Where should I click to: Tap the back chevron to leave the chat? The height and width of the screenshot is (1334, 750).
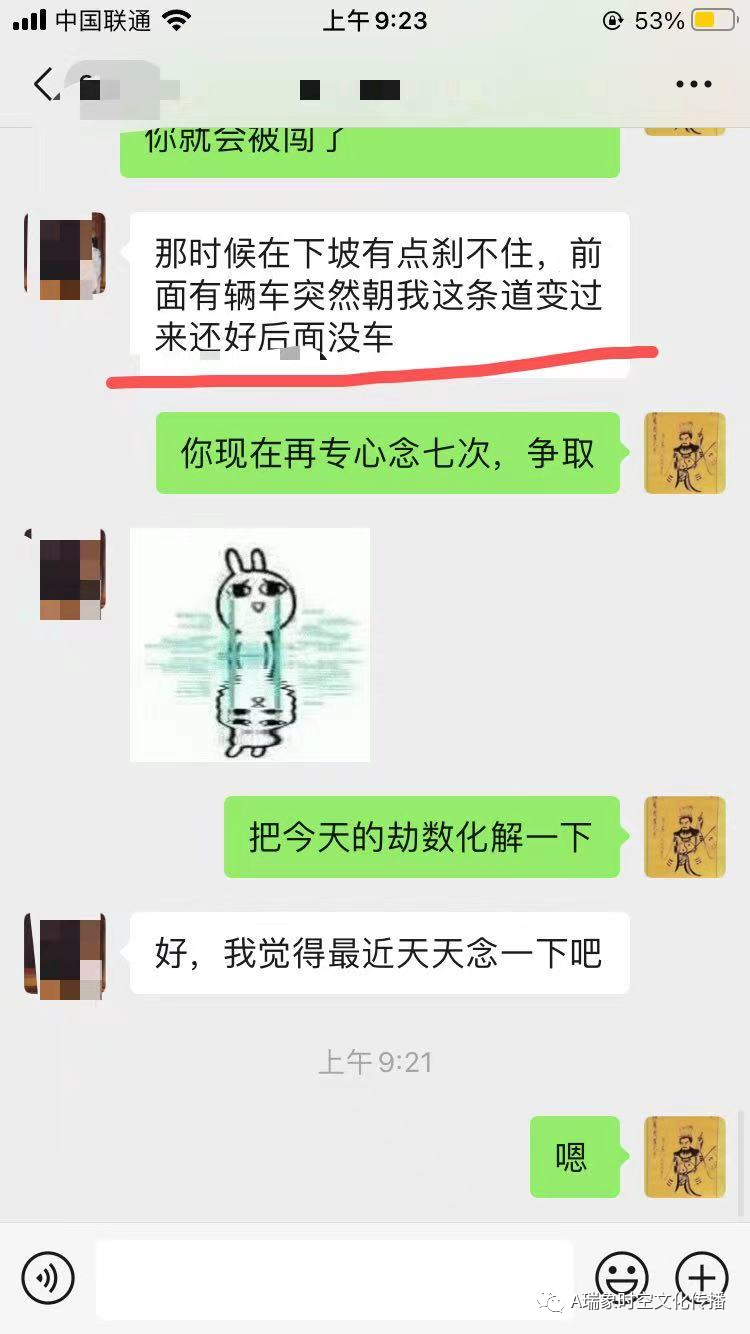42,84
